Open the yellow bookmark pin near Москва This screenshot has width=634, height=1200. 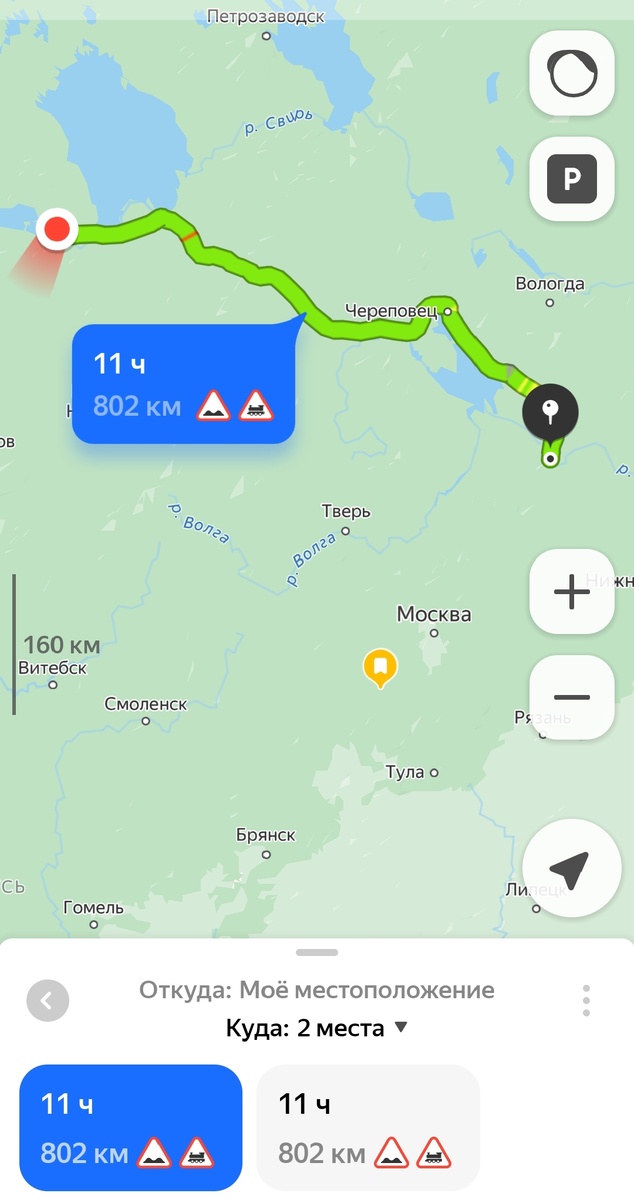(380, 665)
